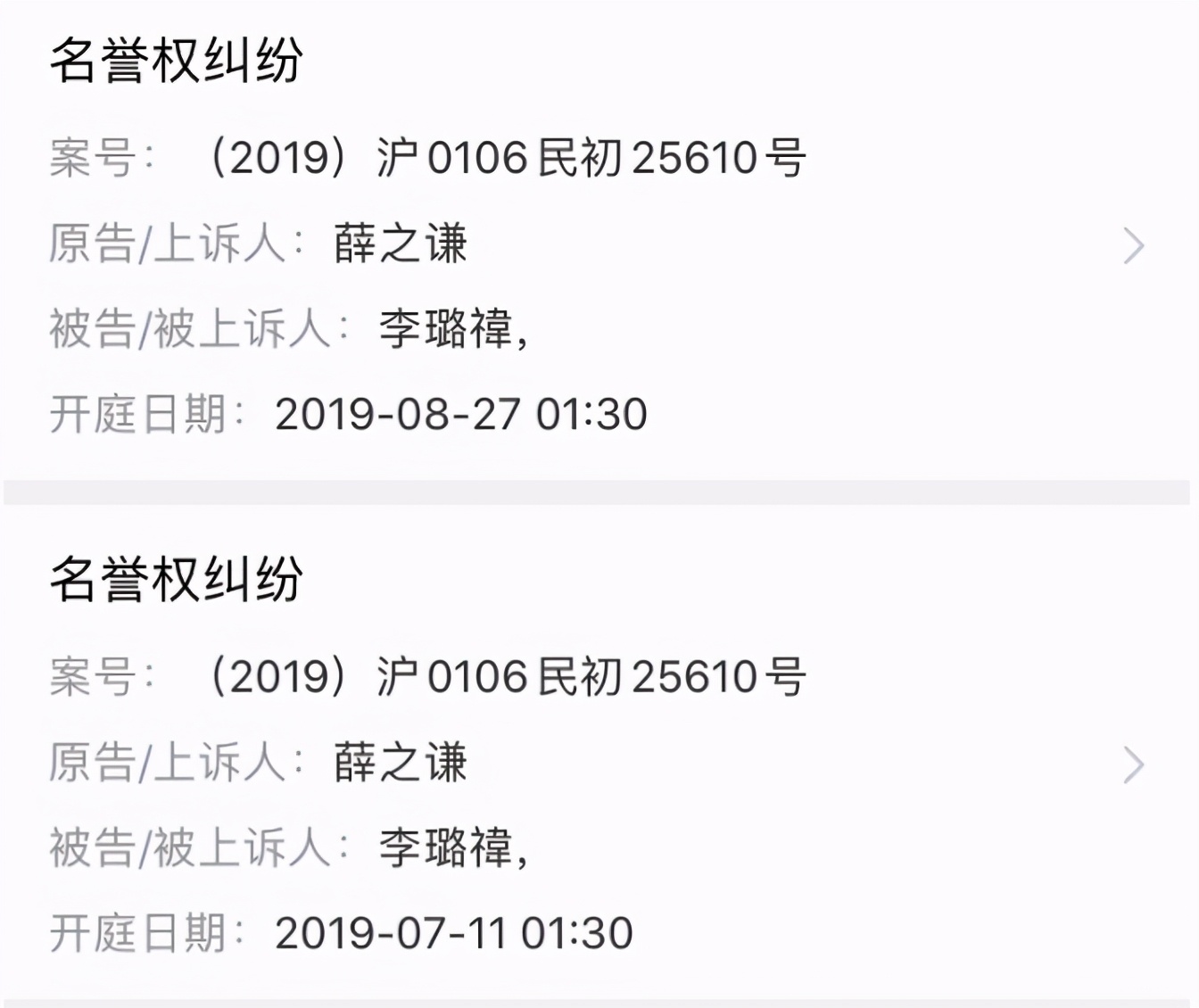Open the case with hearing date 2019-07-11
This screenshot has height=1008, width=1199.
[x=1133, y=765]
